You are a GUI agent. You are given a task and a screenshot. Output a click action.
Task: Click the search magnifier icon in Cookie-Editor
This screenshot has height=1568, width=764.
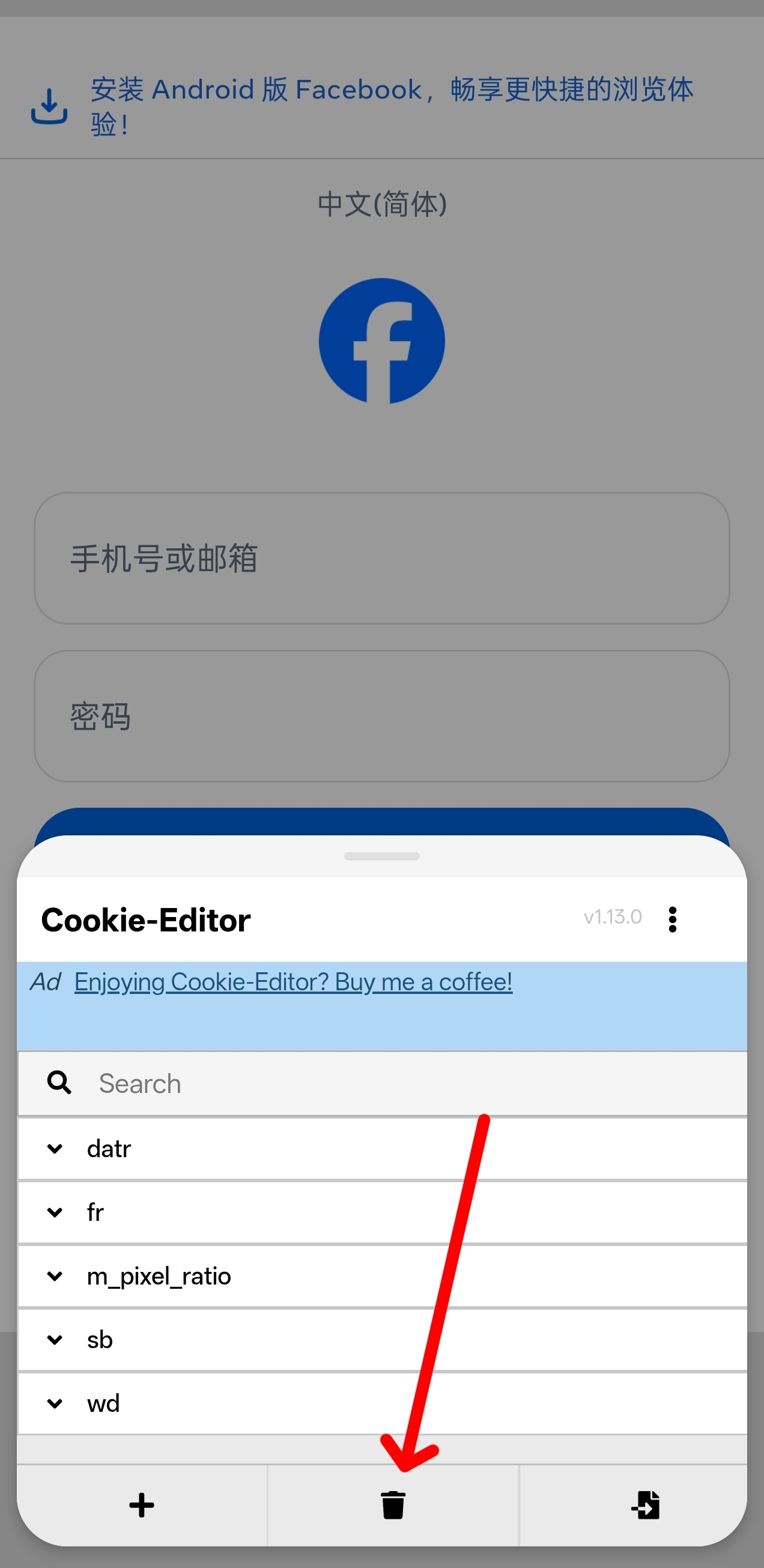[59, 1083]
